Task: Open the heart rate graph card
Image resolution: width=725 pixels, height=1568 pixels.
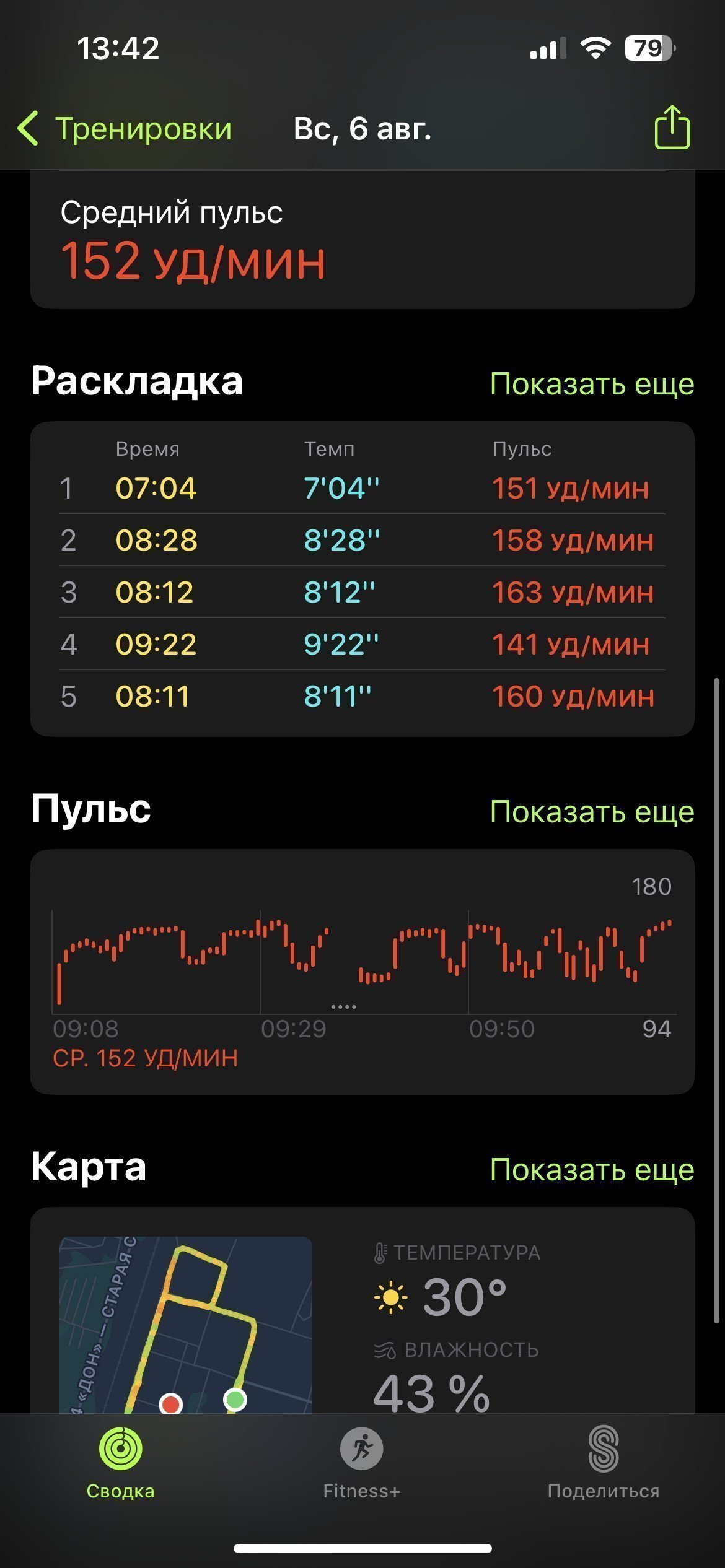Action: coord(362,972)
